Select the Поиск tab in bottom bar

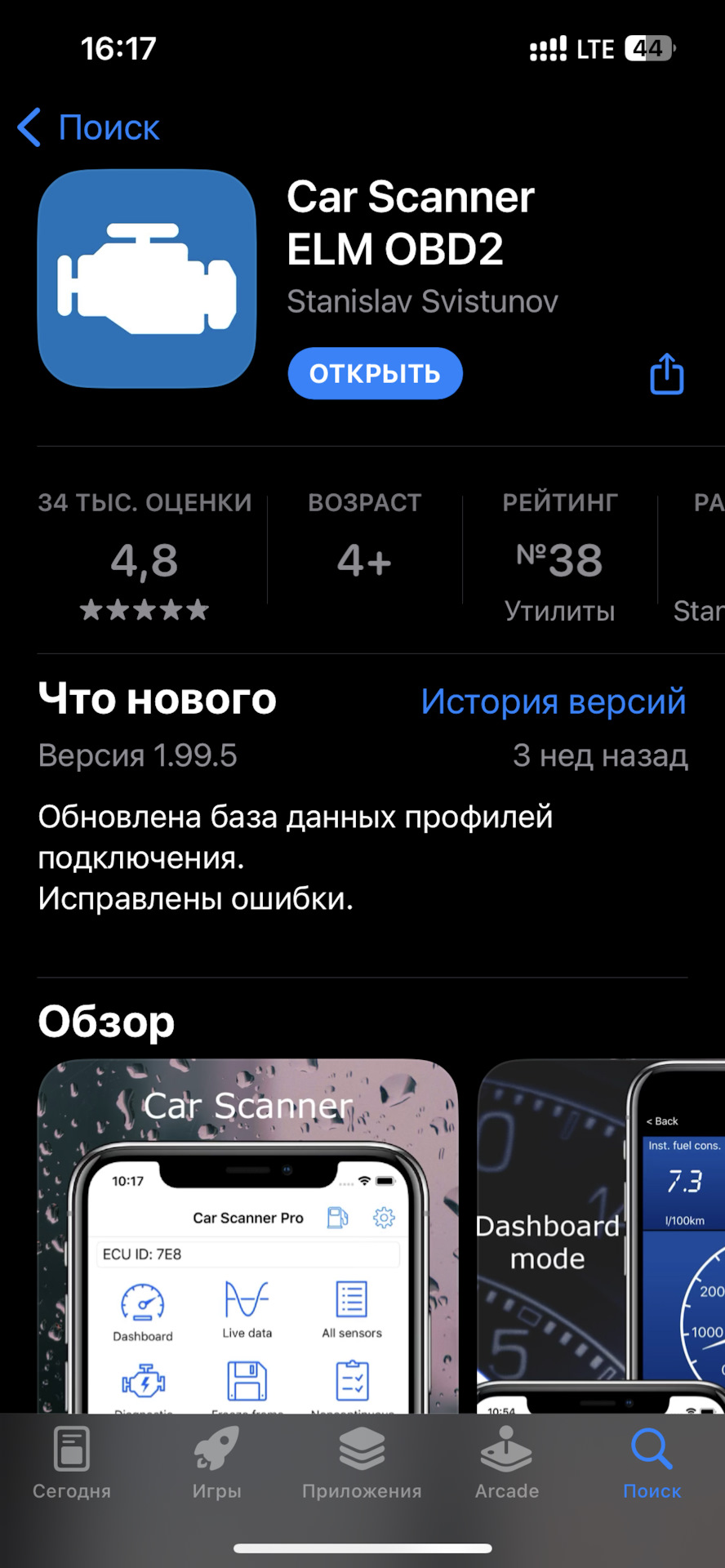click(652, 1463)
